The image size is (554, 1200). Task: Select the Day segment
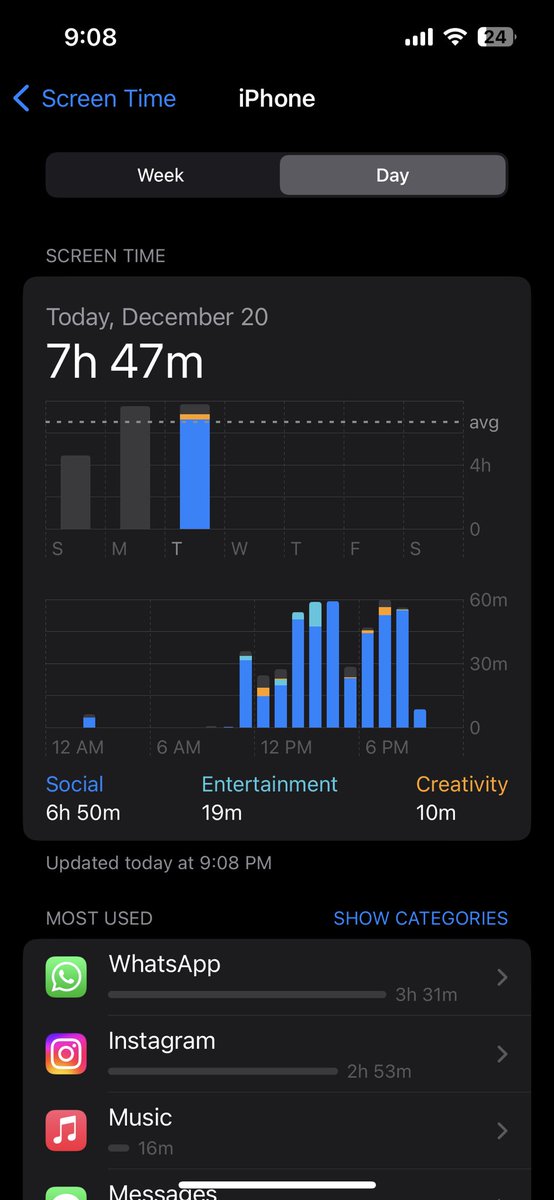(392, 175)
